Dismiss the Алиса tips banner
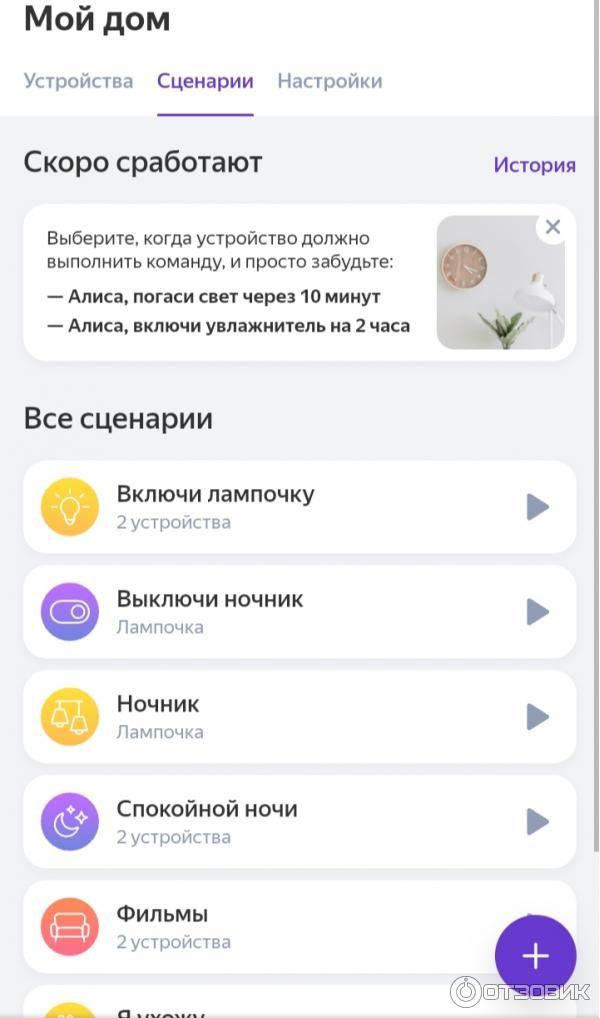Viewport: 600px width, 1018px height. [552, 228]
